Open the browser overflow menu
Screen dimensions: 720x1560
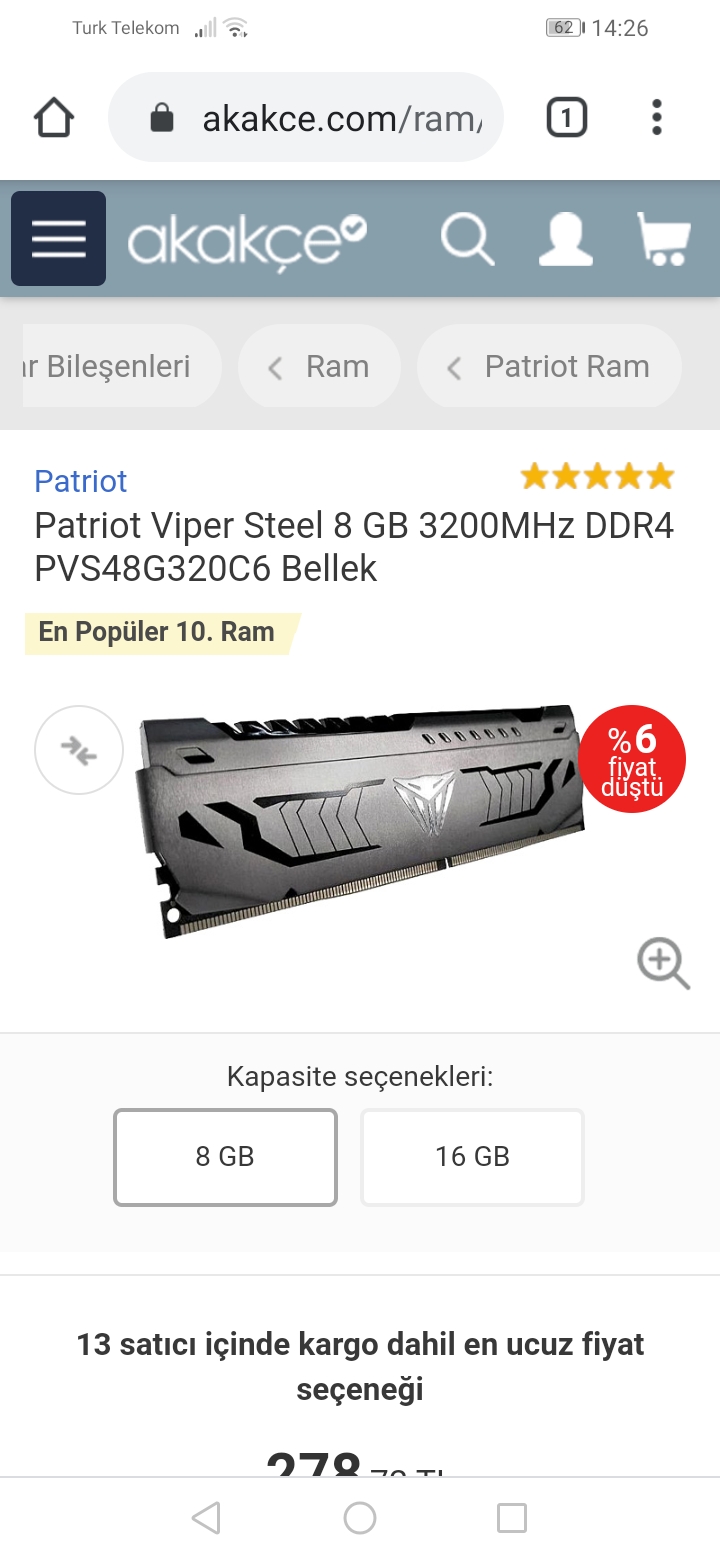(x=656, y=118)
